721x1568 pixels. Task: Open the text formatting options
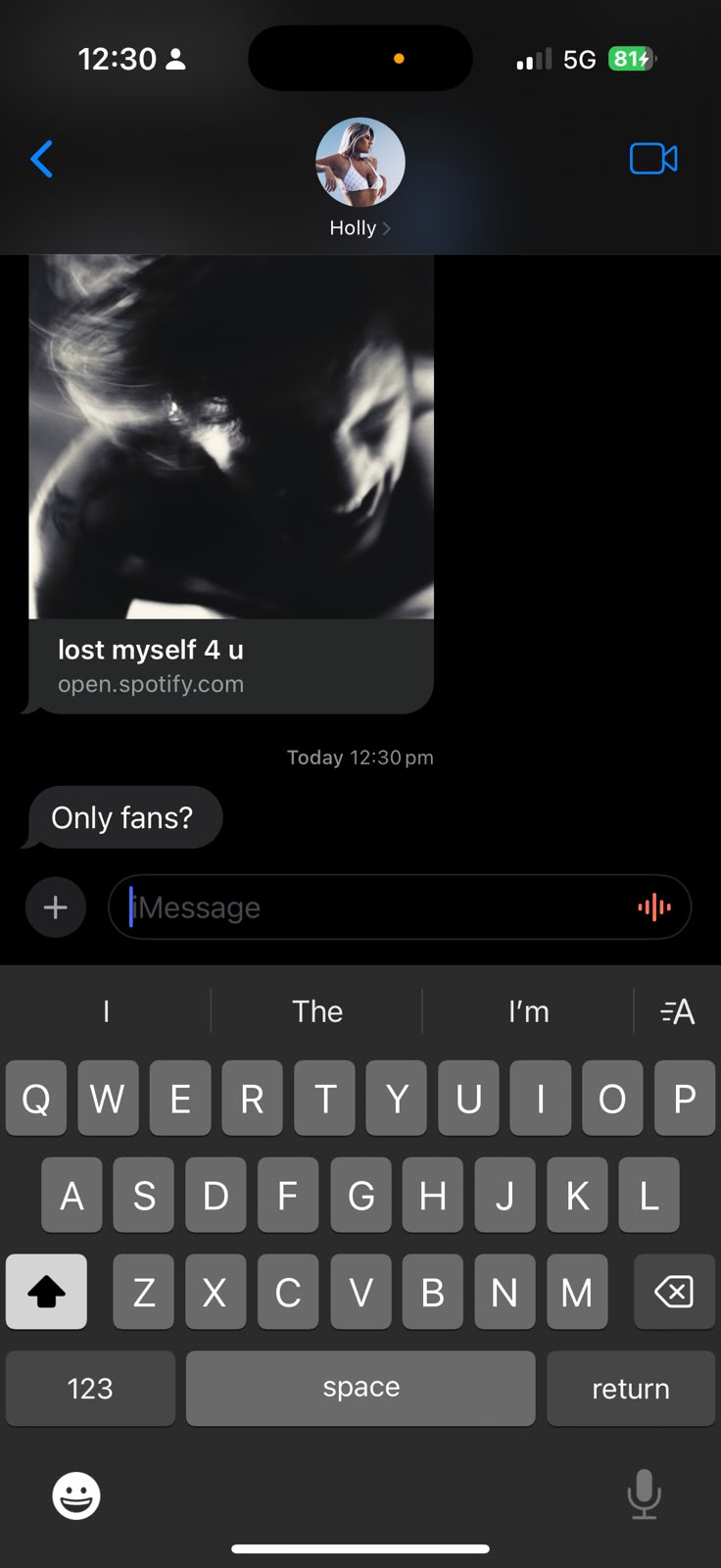678,1011
